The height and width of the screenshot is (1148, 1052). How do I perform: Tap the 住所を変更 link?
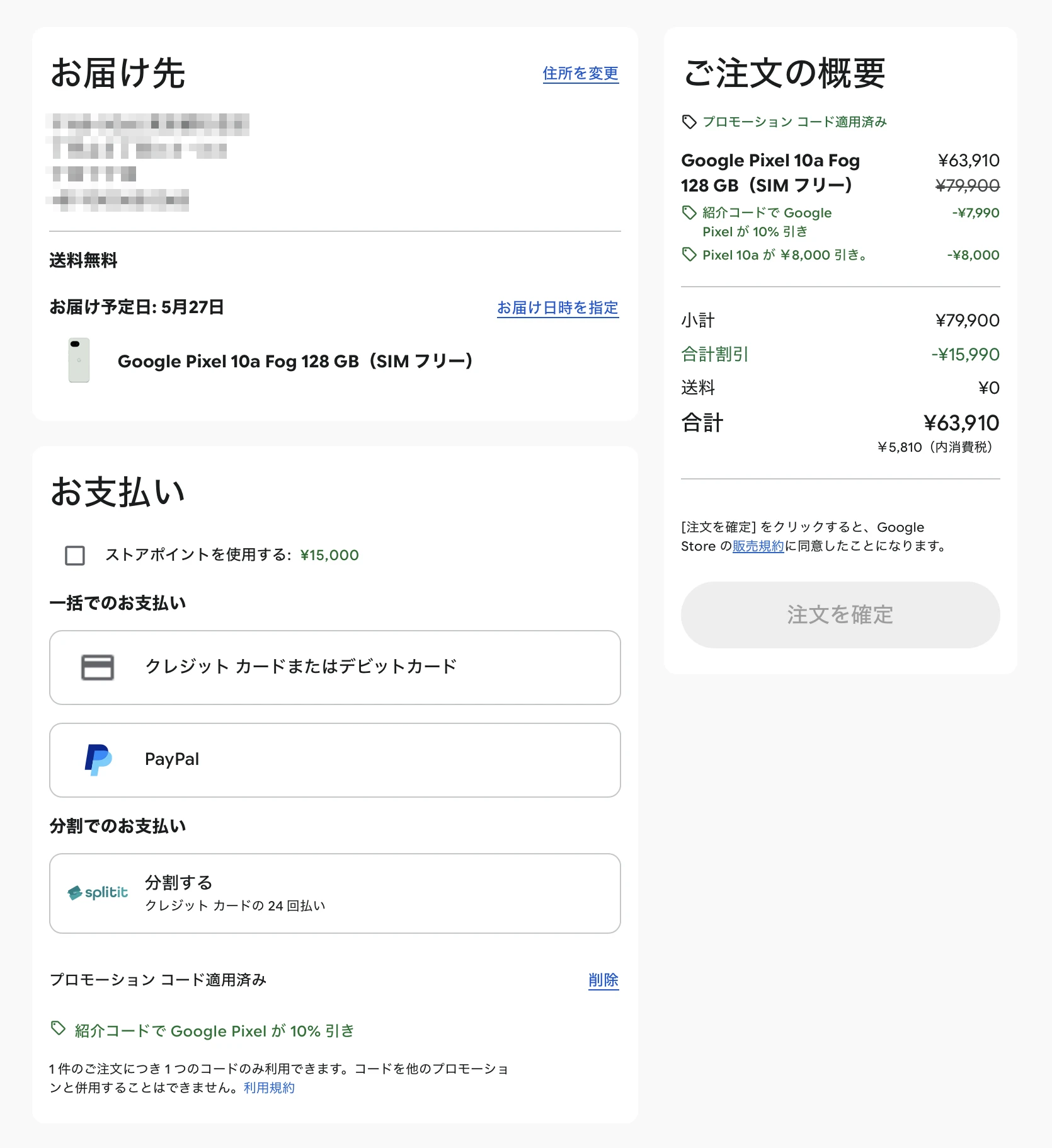[580, 74]
